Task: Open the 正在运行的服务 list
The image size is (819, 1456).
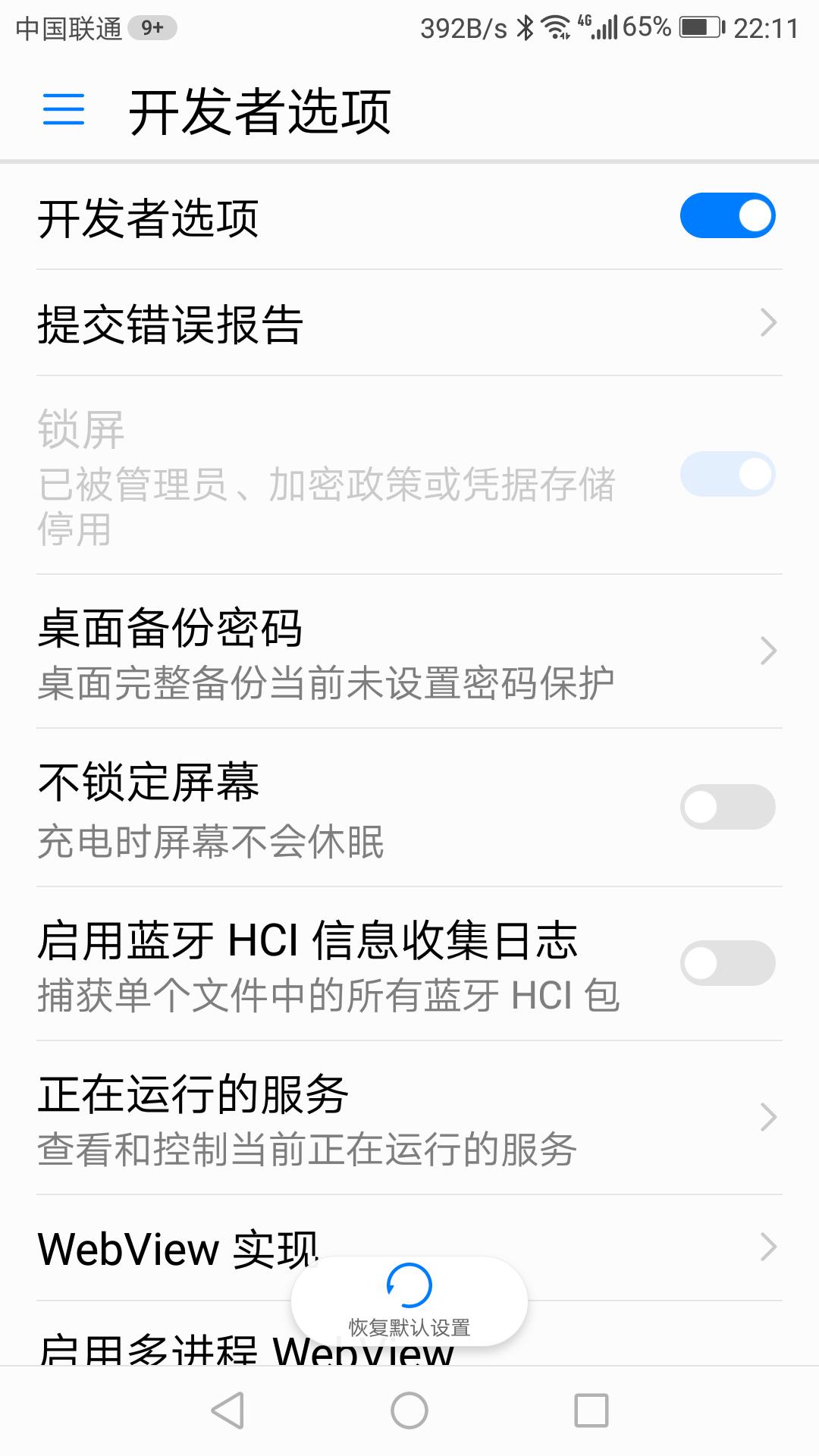Action: point(768,1116)
